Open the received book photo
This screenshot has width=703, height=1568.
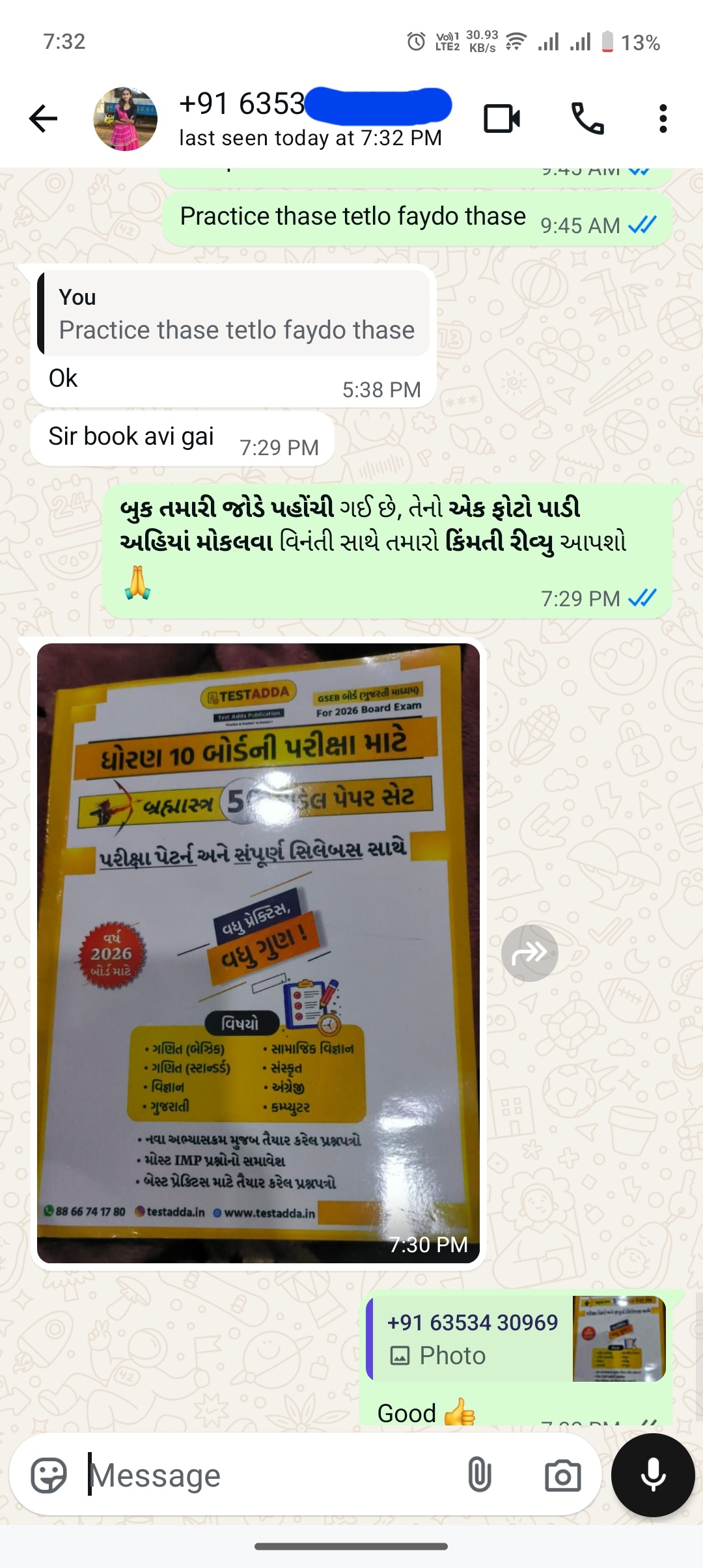click(258, 953)
